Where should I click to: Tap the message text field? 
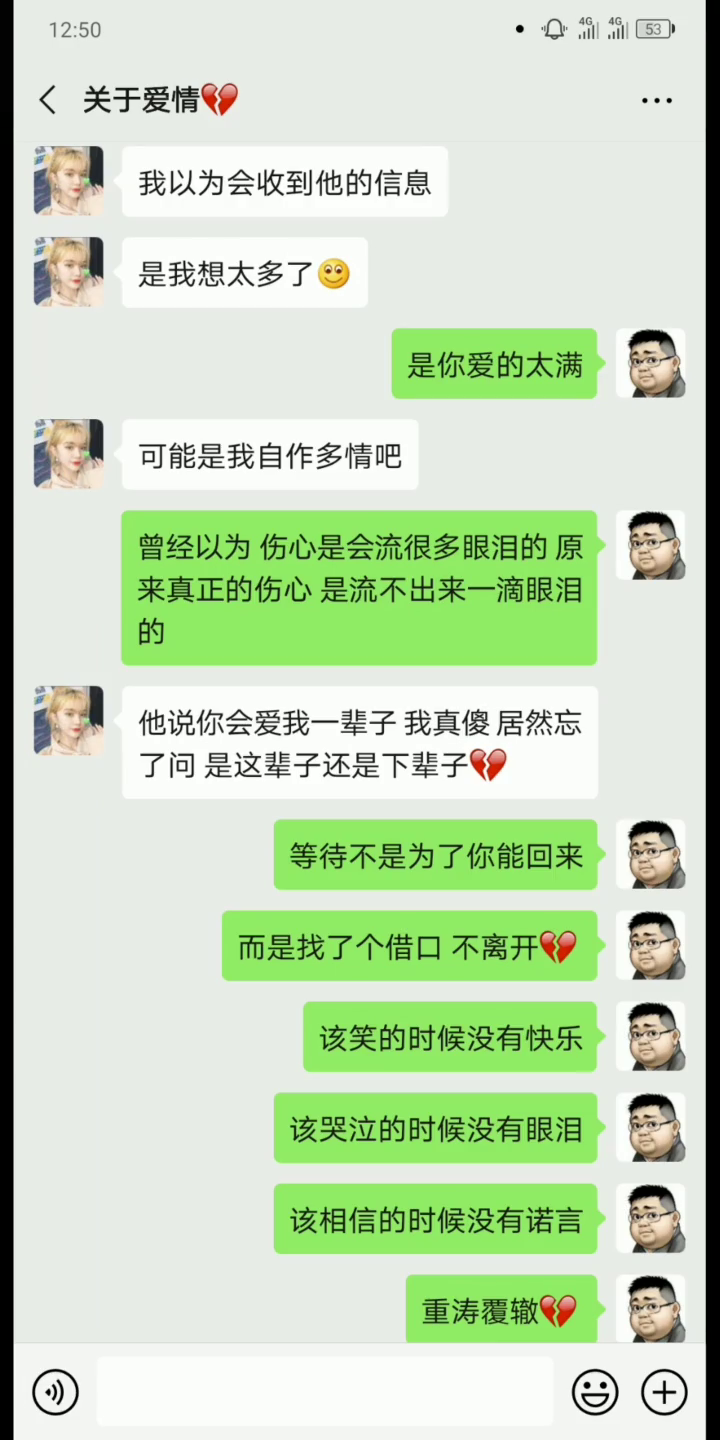tap(325, 1391)
